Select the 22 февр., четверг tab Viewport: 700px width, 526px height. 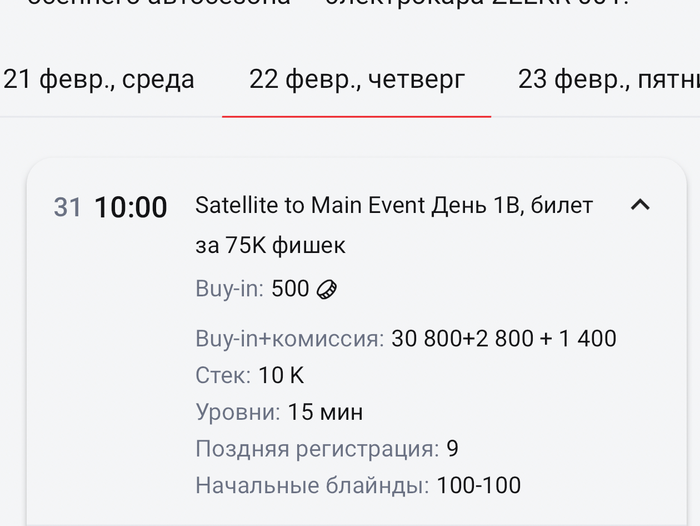(x=357, y=80)
